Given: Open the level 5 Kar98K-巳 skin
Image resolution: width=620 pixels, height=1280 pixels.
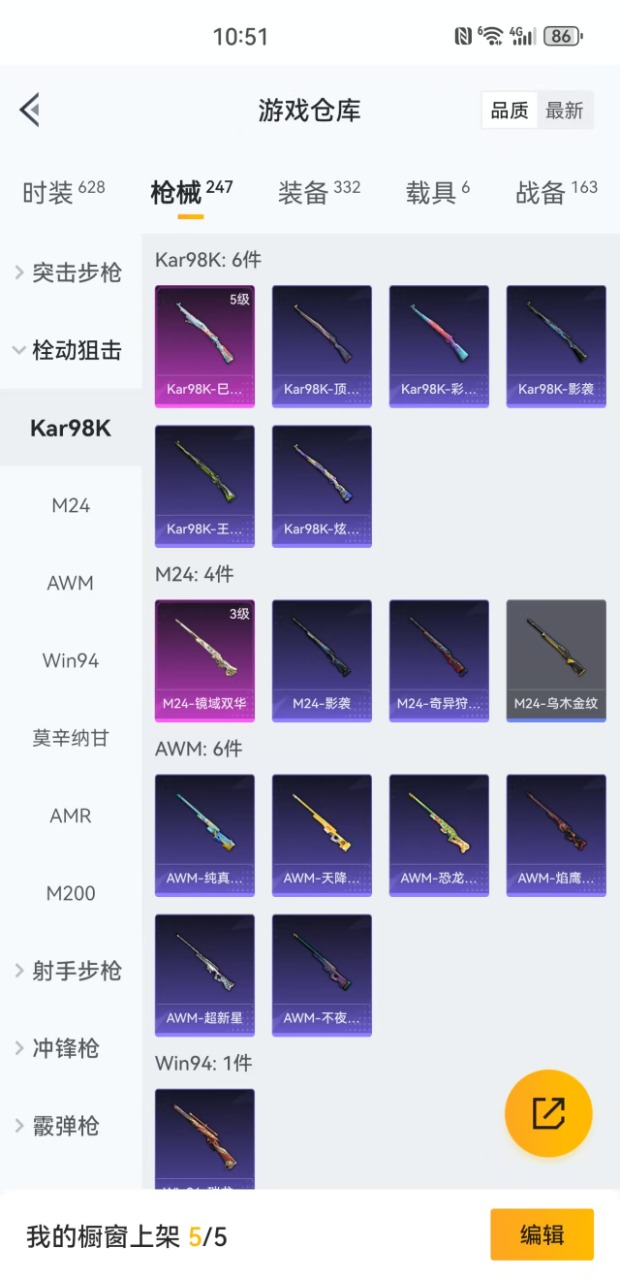Looking at the screenshot, I should pos(205,346).
